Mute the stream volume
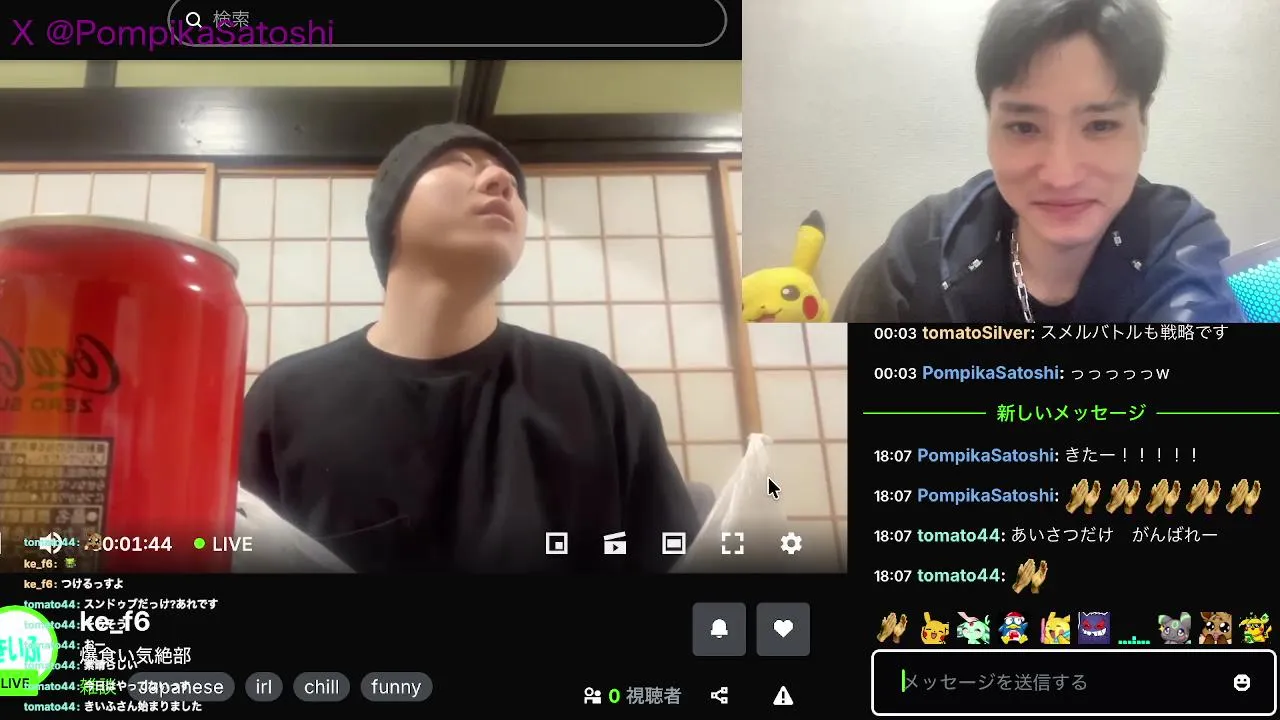 [50, 544]
